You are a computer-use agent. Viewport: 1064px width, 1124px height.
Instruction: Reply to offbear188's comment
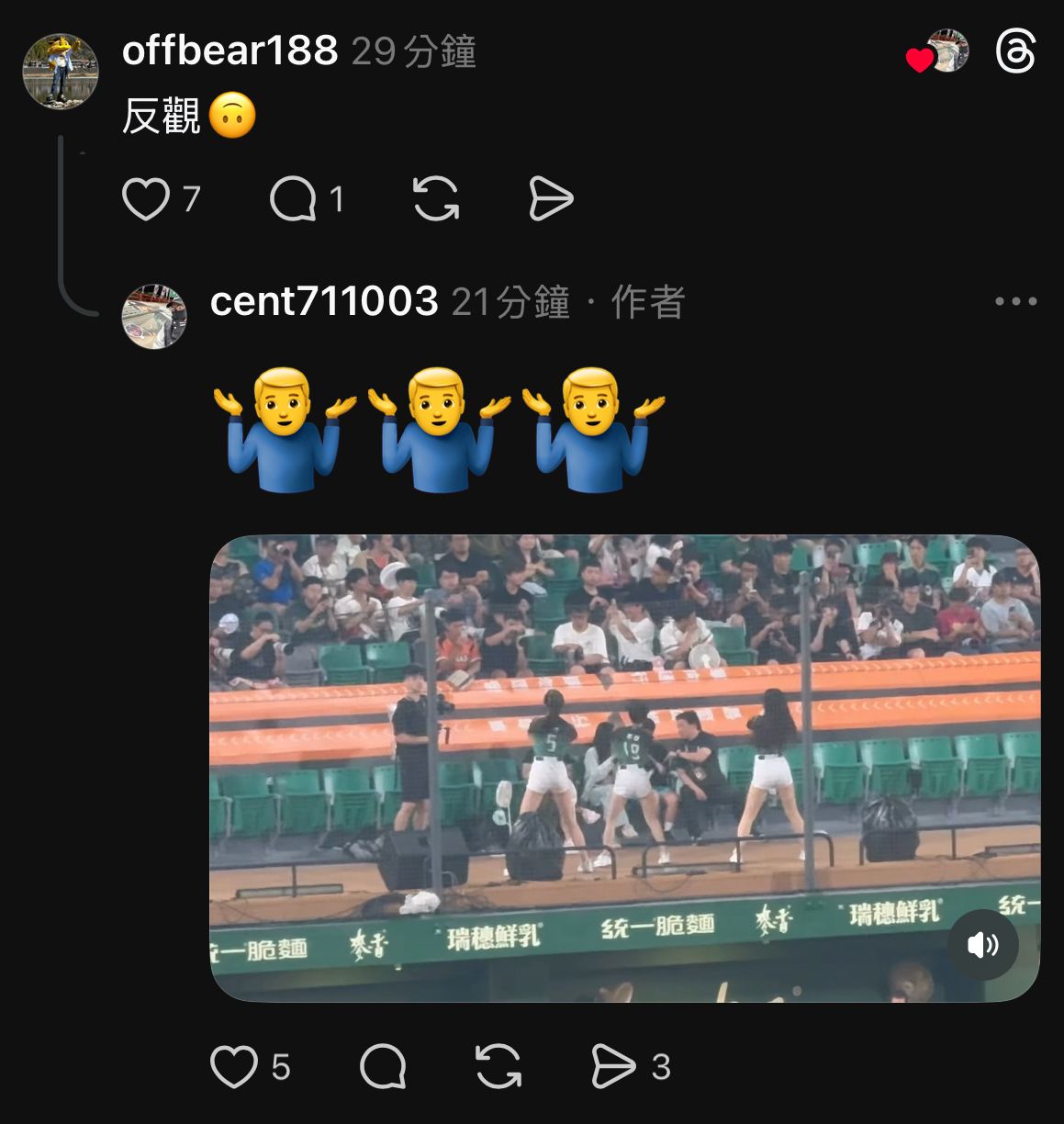pos(293,199)
